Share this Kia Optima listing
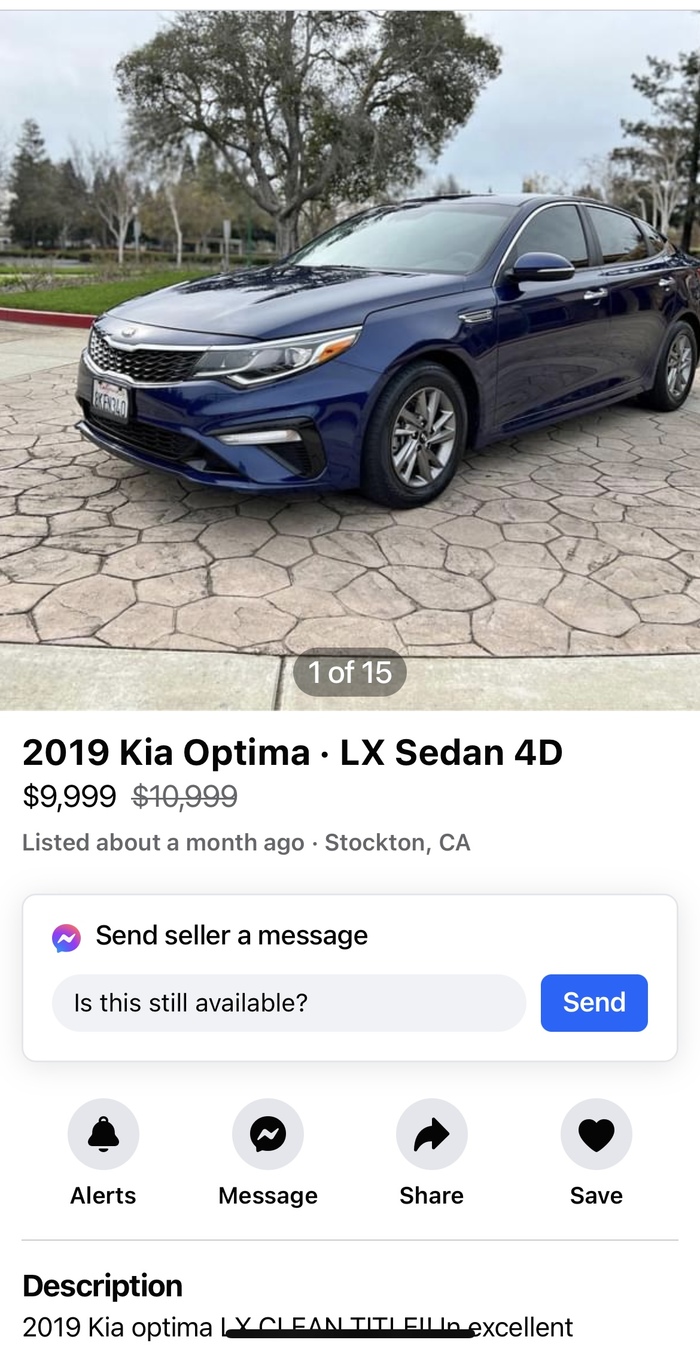 tap(432, 1134)
